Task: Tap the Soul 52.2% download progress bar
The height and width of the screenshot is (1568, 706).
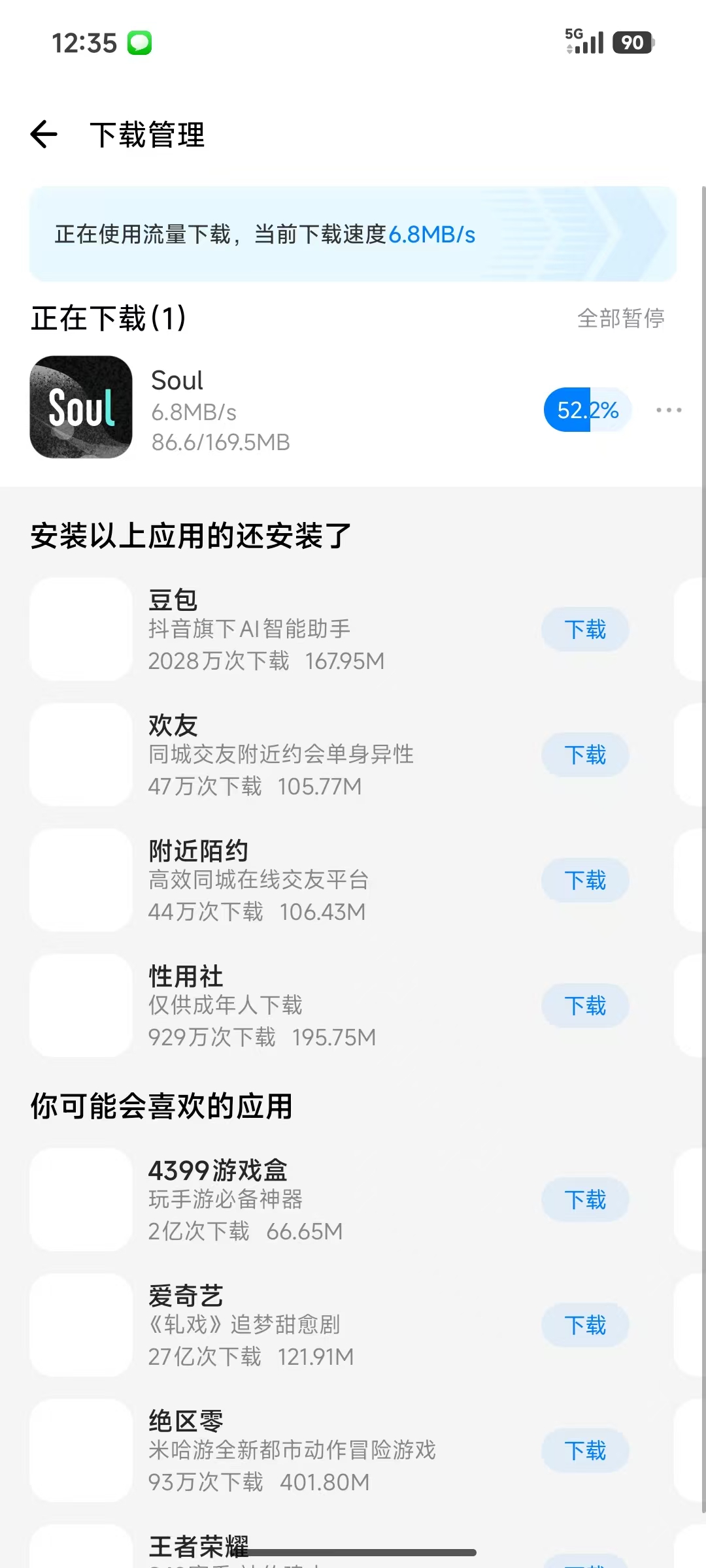Action: 586,410
